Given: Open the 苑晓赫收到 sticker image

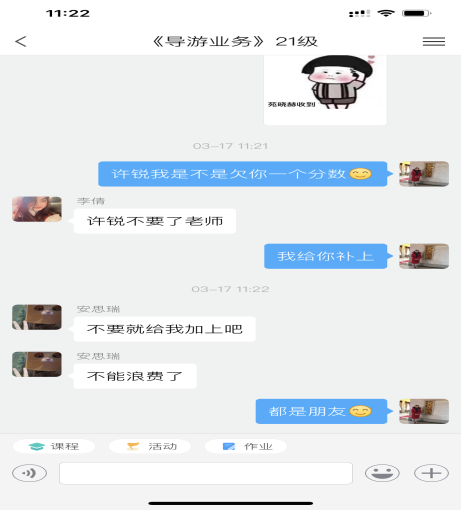Looking at the screenshot, I should tap(325, 90).
